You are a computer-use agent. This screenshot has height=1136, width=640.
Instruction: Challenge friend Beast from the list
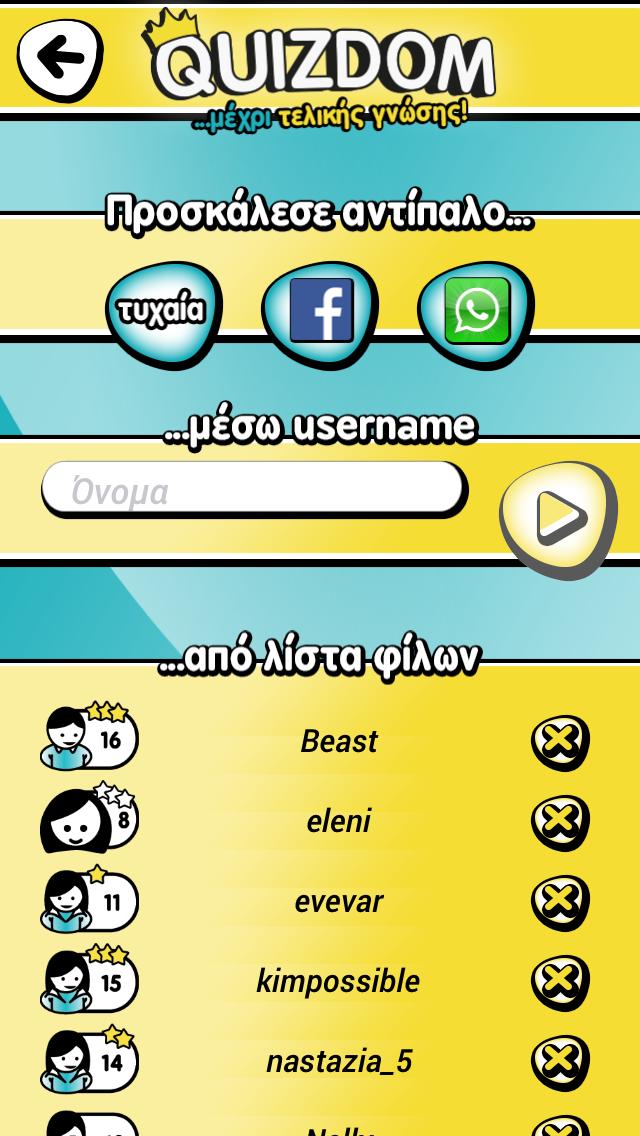tap(339, 741)
